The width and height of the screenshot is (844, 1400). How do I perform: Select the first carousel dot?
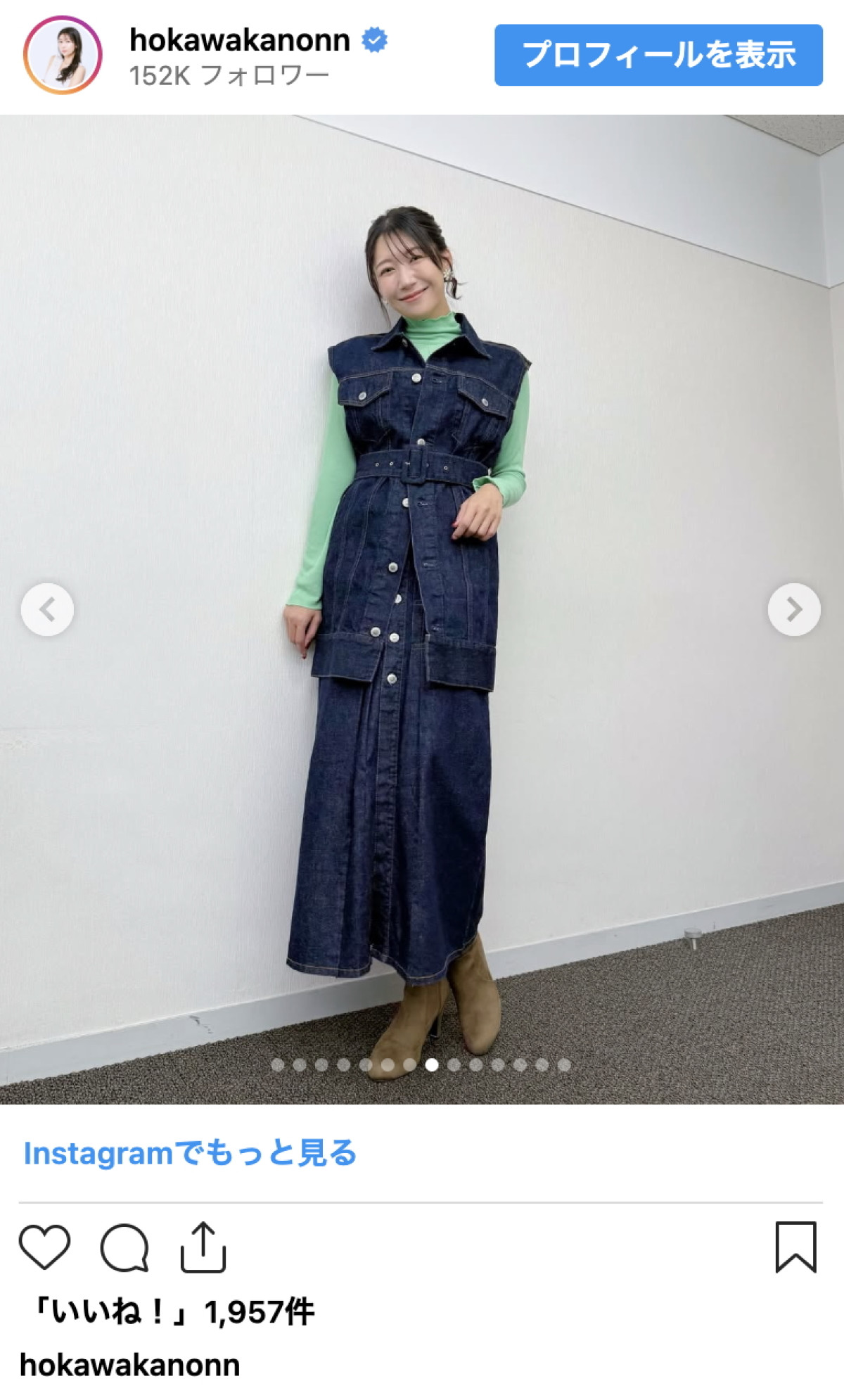(279, 1066)
